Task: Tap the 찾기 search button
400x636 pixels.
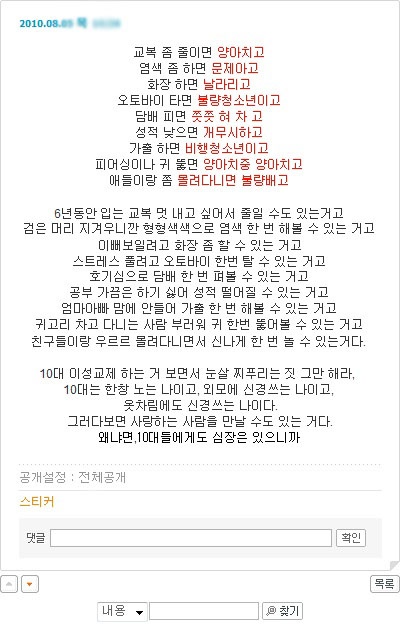Action: 282,611
